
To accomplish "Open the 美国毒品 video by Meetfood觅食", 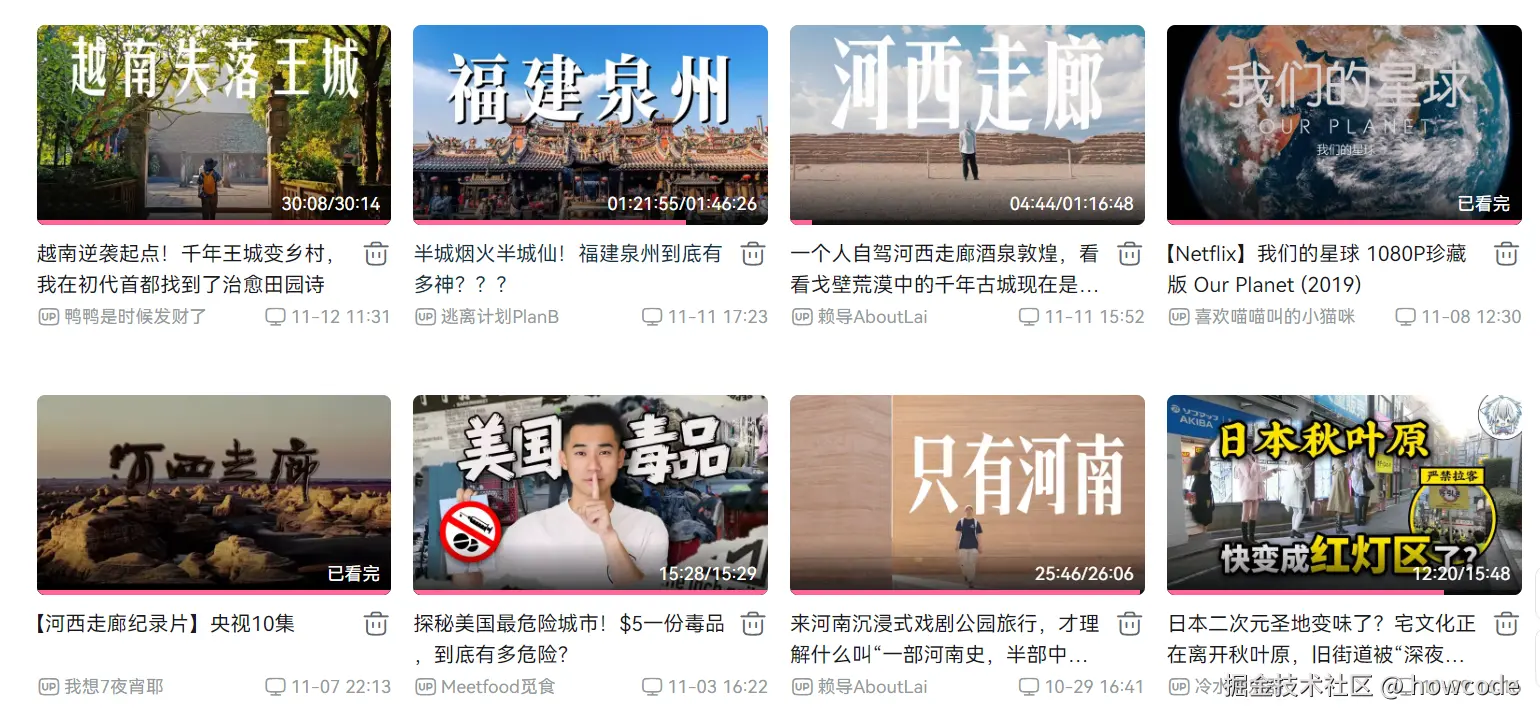I will (x=590, y=493).
